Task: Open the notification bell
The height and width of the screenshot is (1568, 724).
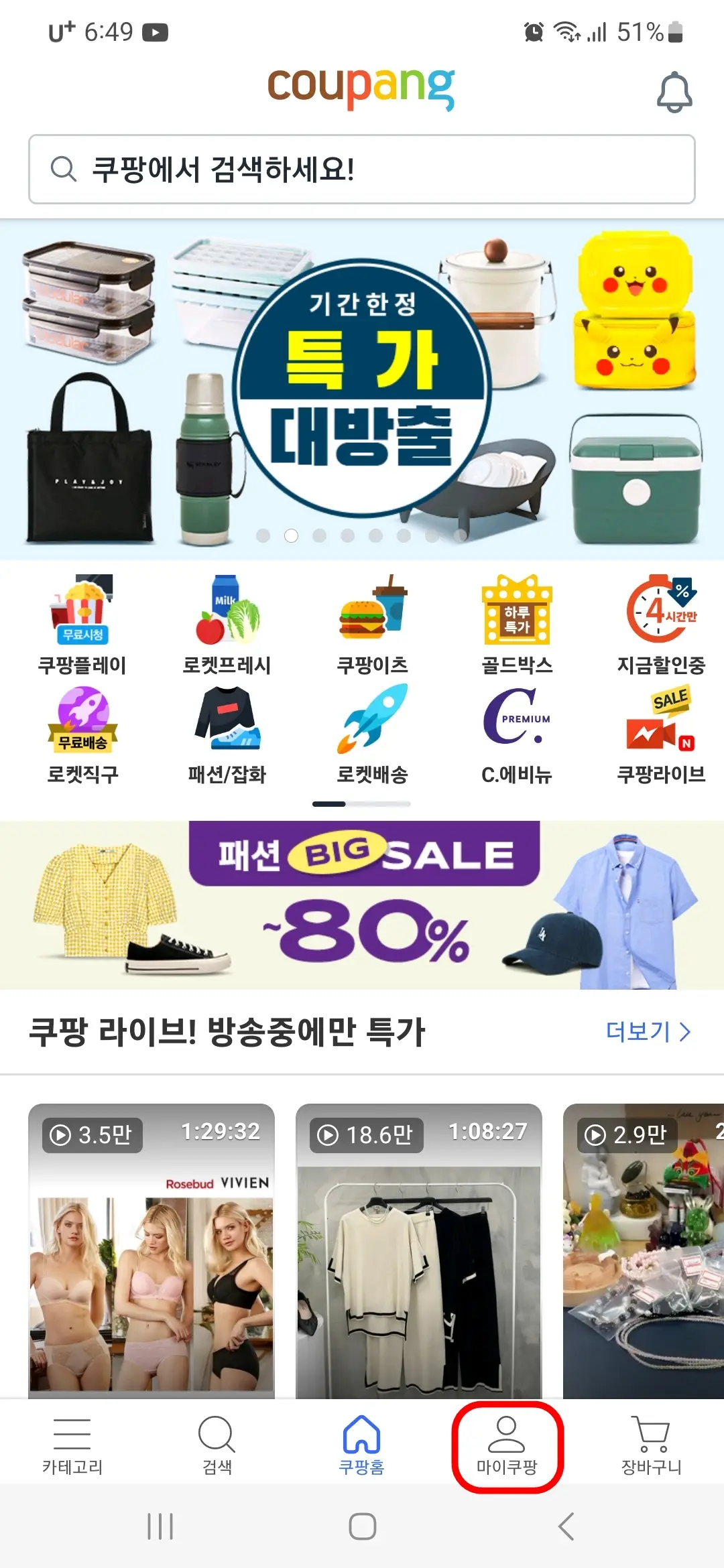Action: (675, 92)
